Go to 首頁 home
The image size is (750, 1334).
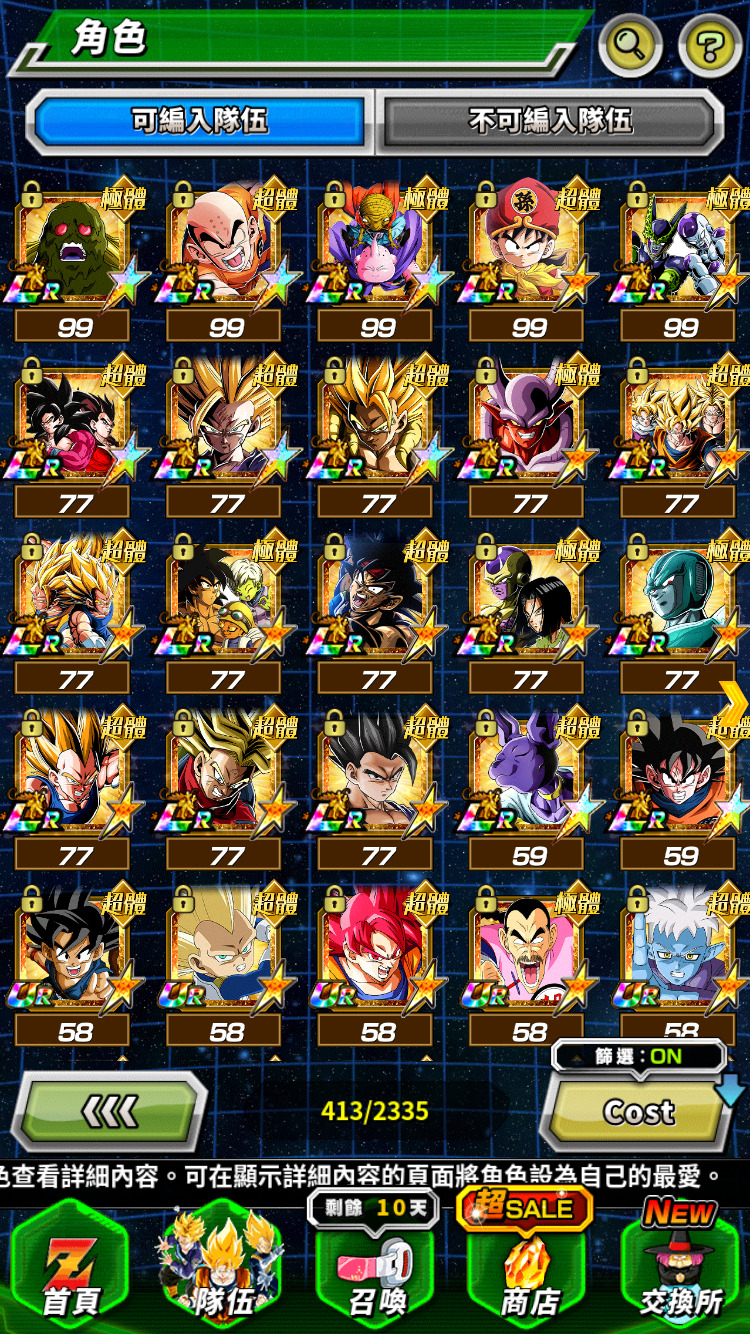[69, 1270]
